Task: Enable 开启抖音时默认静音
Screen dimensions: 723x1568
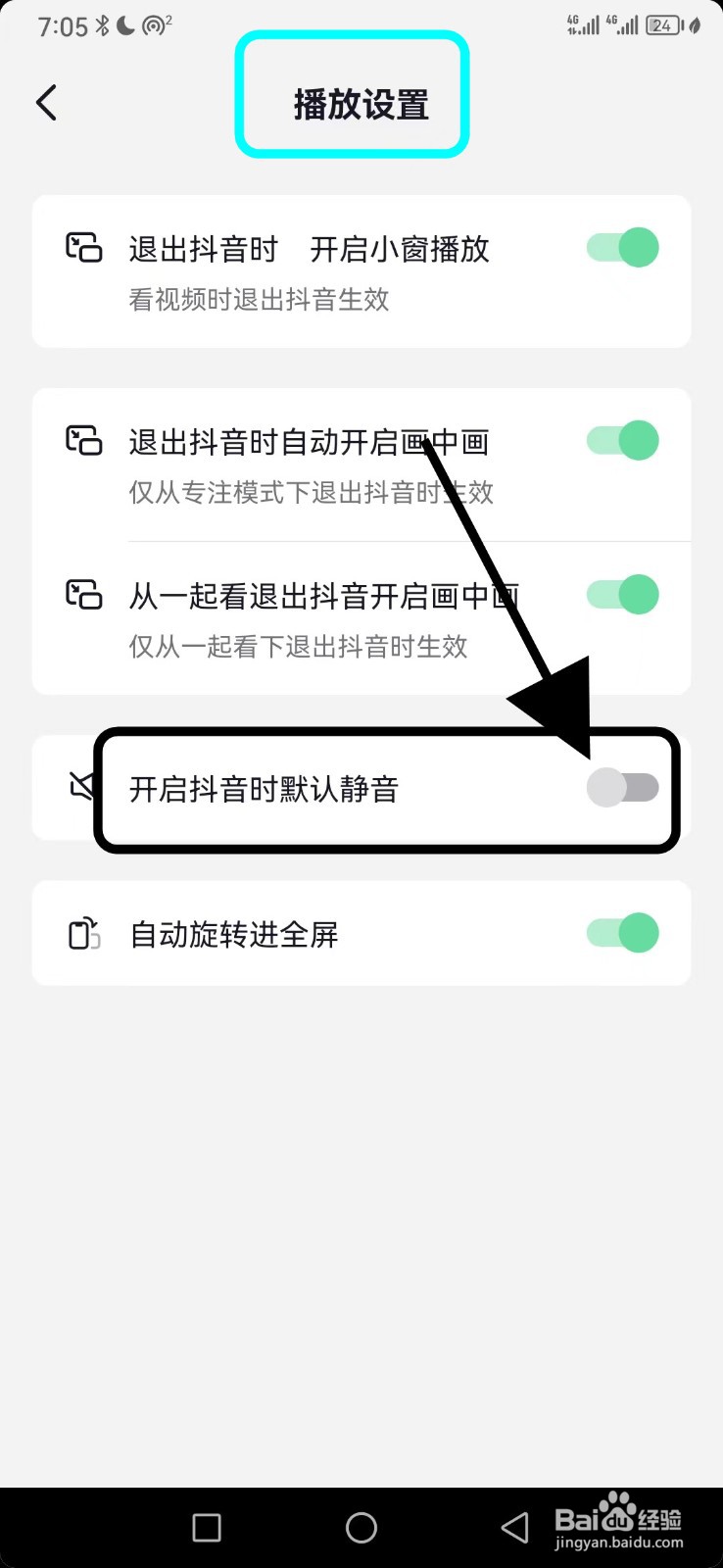Action: click(623, 787)
